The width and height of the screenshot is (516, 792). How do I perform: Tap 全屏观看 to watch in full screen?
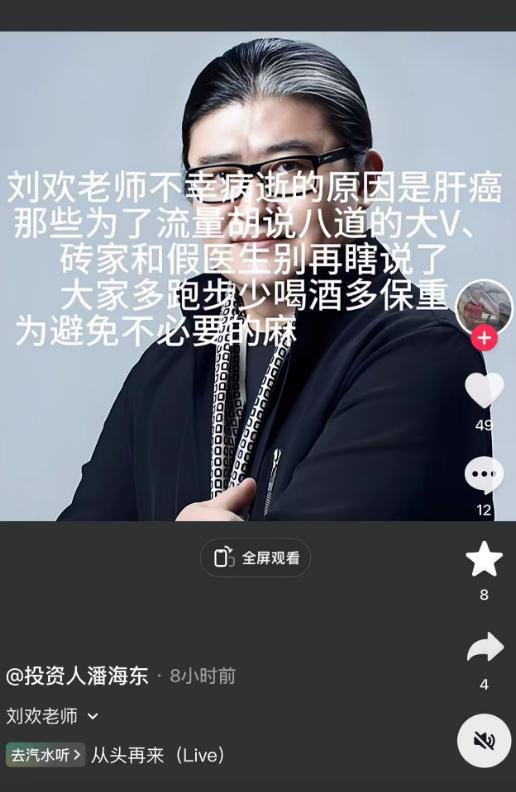(255, 558)
